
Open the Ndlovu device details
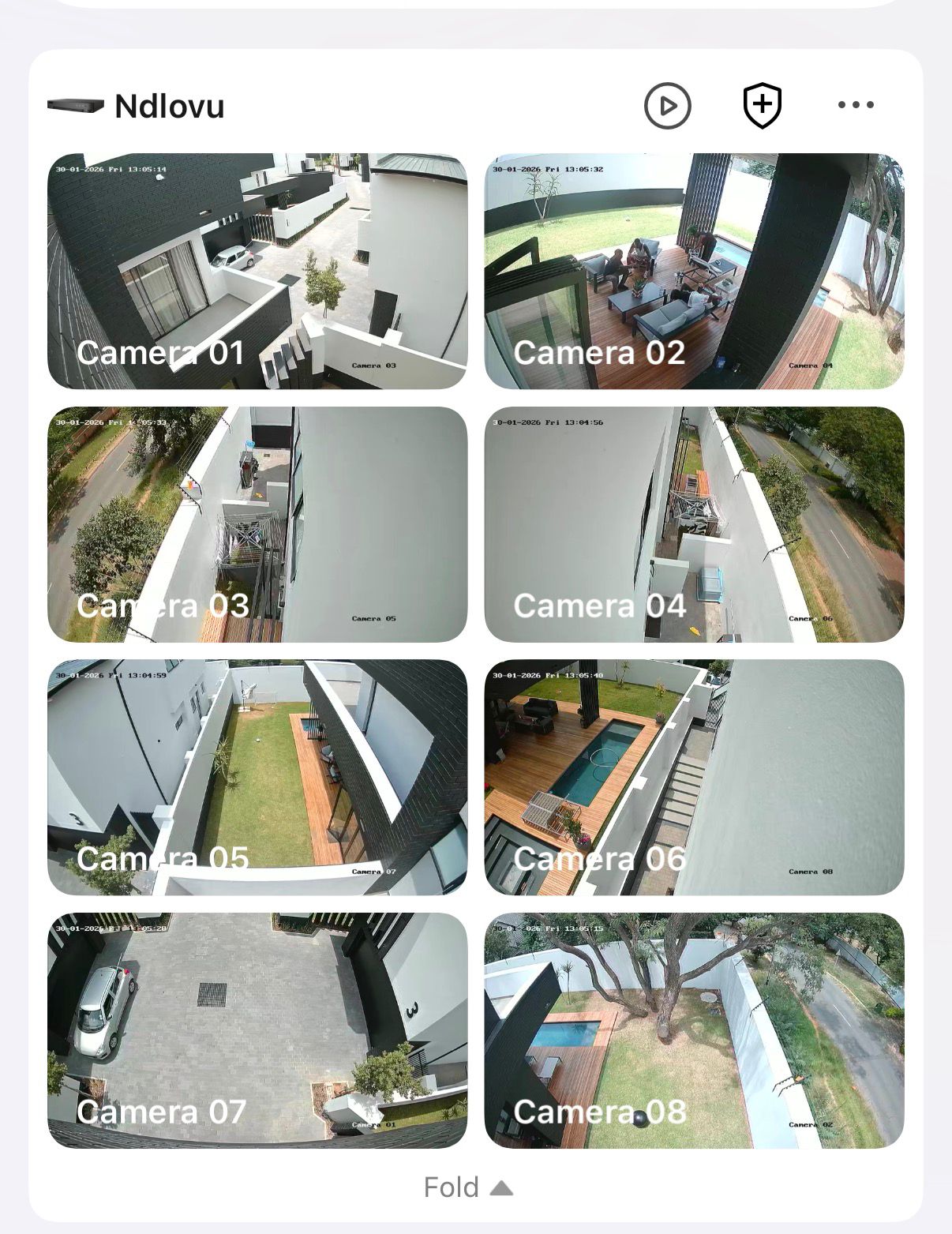coord(169,107)
